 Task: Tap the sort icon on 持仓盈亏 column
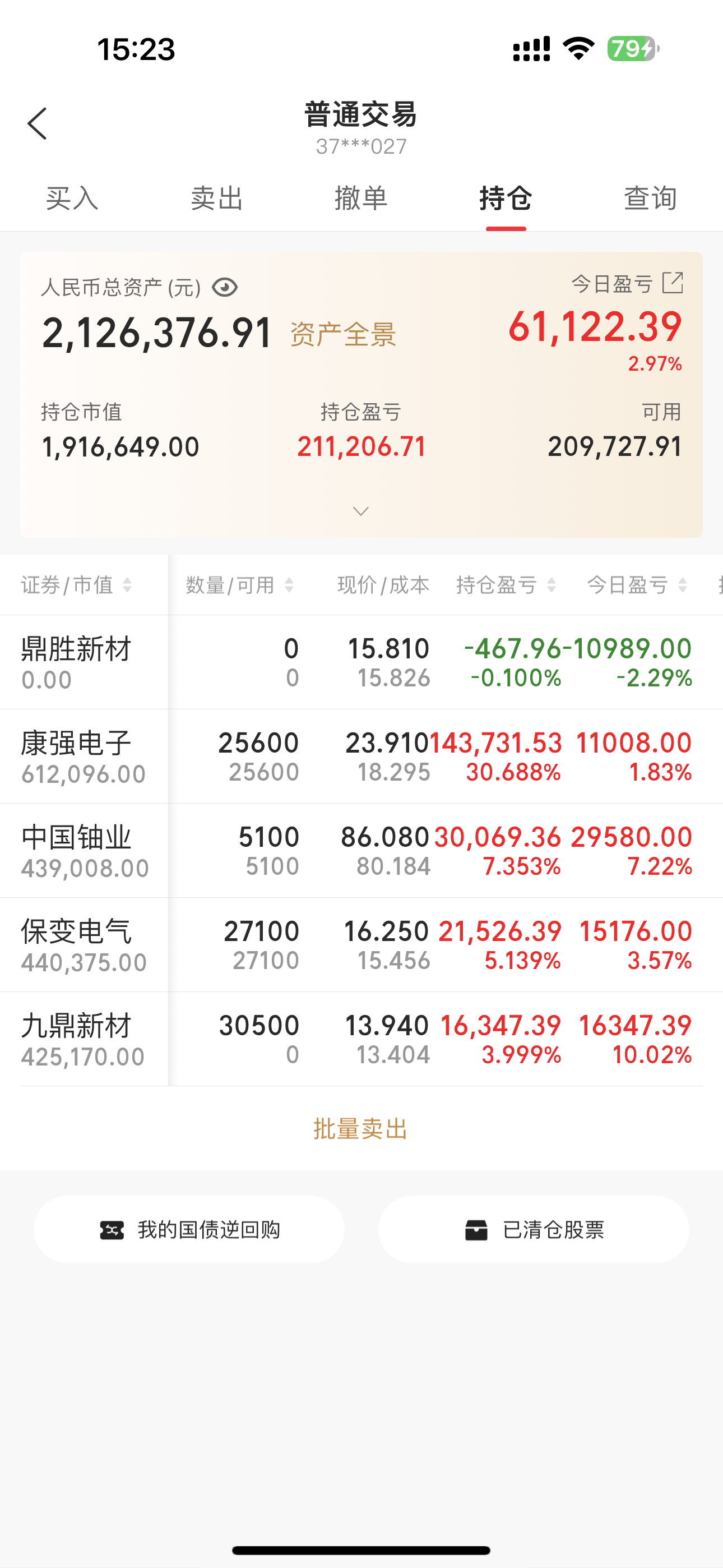(x=551, y=585)
